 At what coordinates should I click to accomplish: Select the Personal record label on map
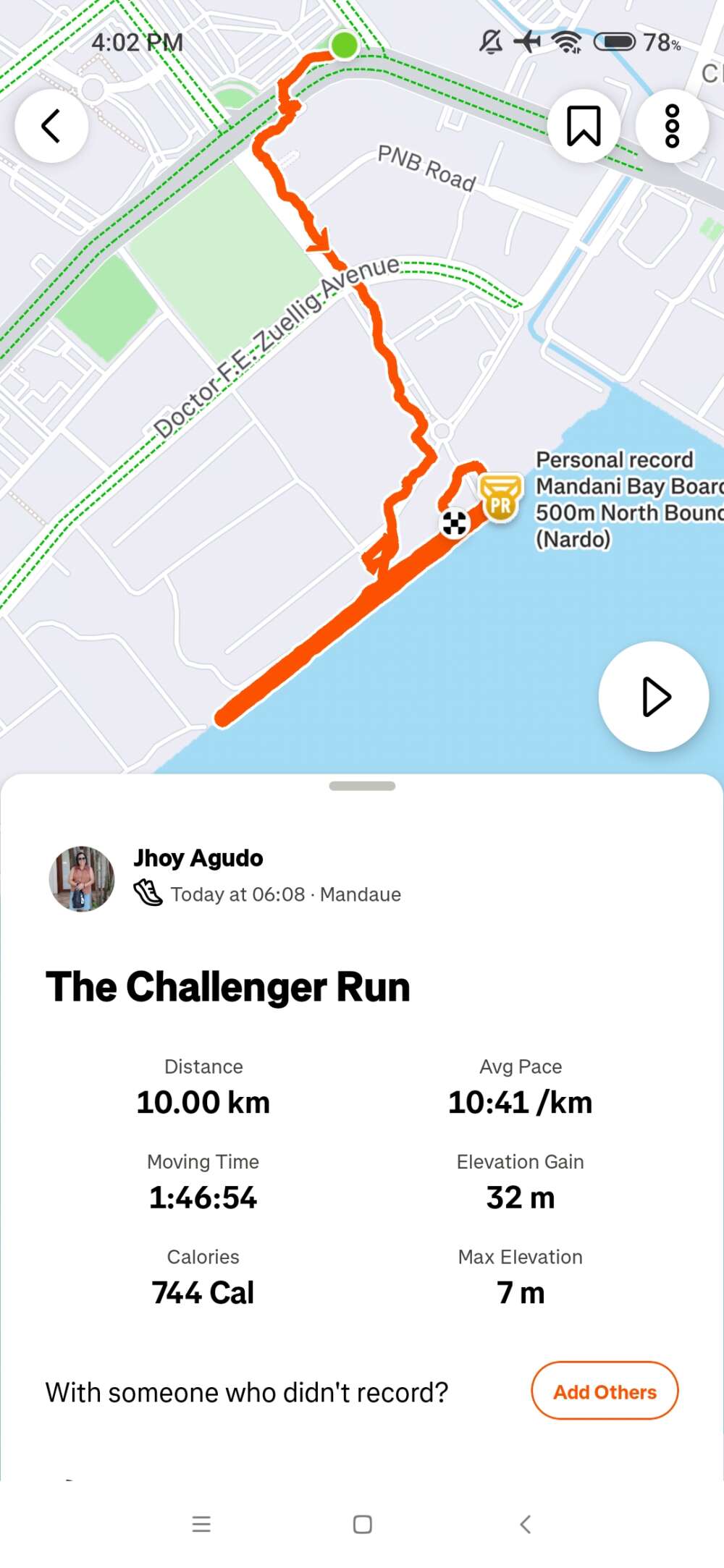[x=615, y=459]
